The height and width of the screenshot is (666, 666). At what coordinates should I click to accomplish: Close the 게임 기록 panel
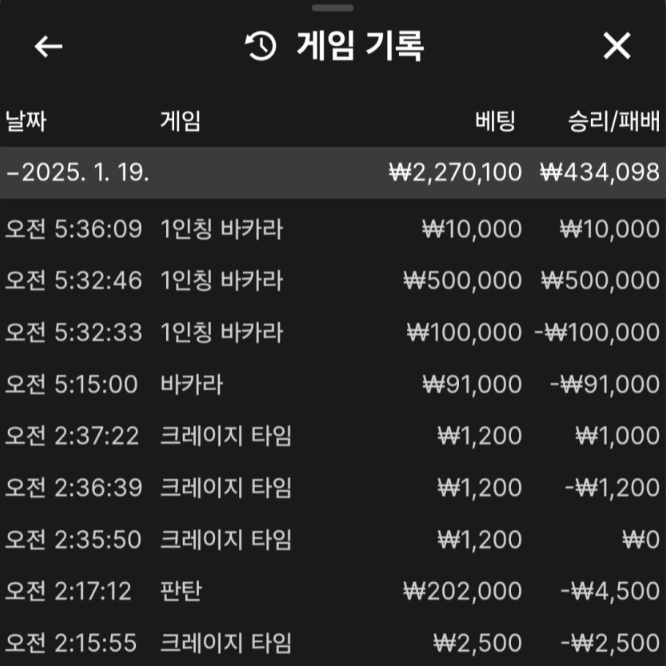tap(617, 46)
